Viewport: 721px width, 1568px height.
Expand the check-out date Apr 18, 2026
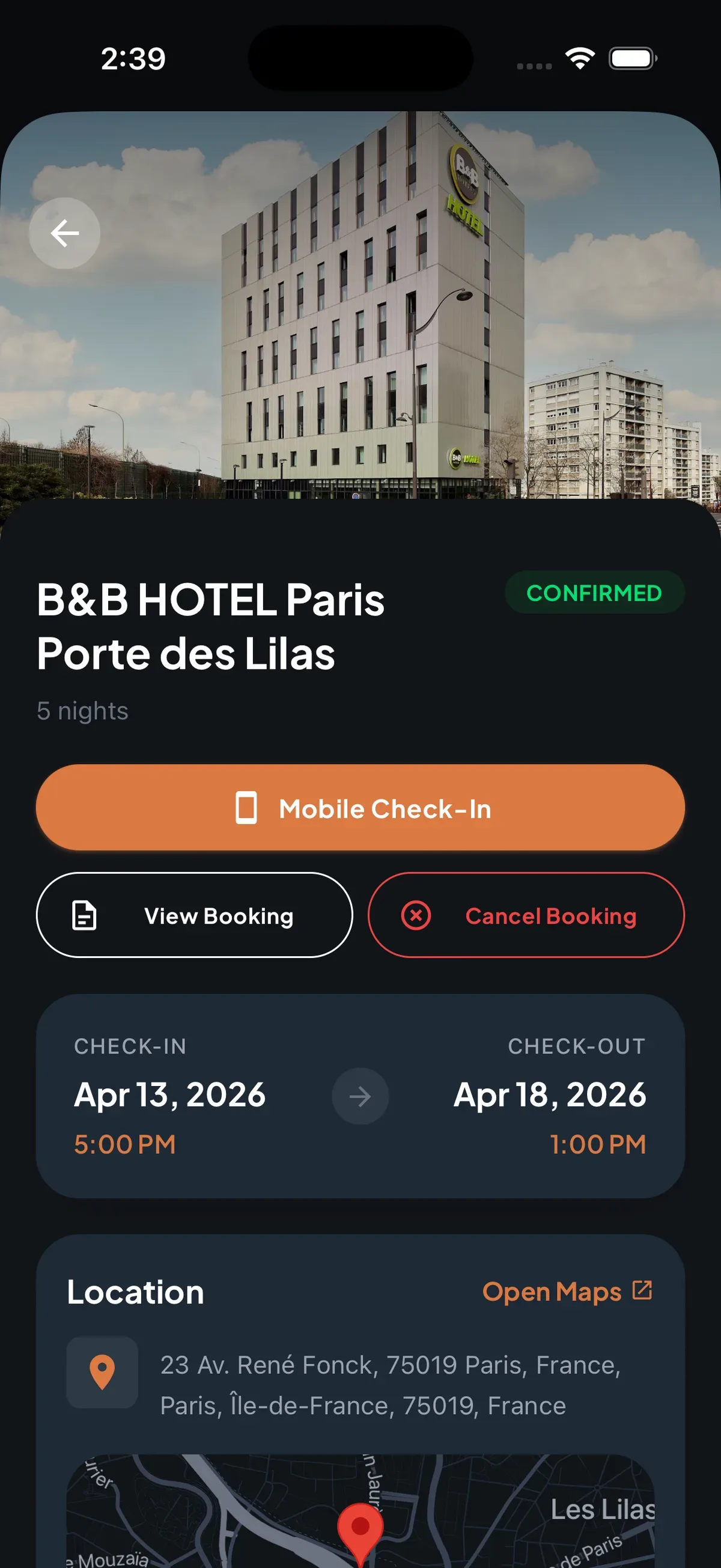point(549,1094)
